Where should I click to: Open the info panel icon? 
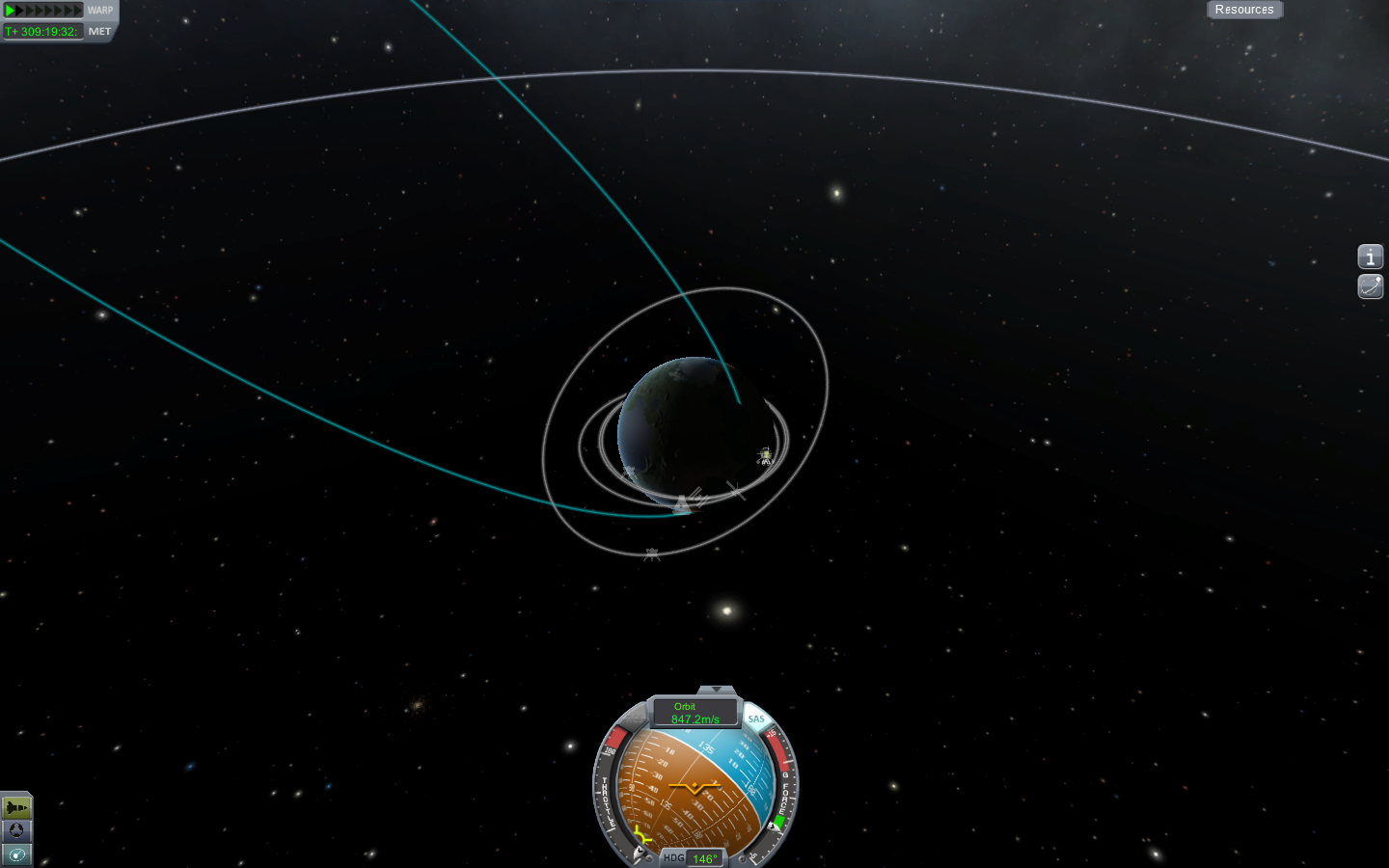pyautogui.click(x=1370, y=257)
